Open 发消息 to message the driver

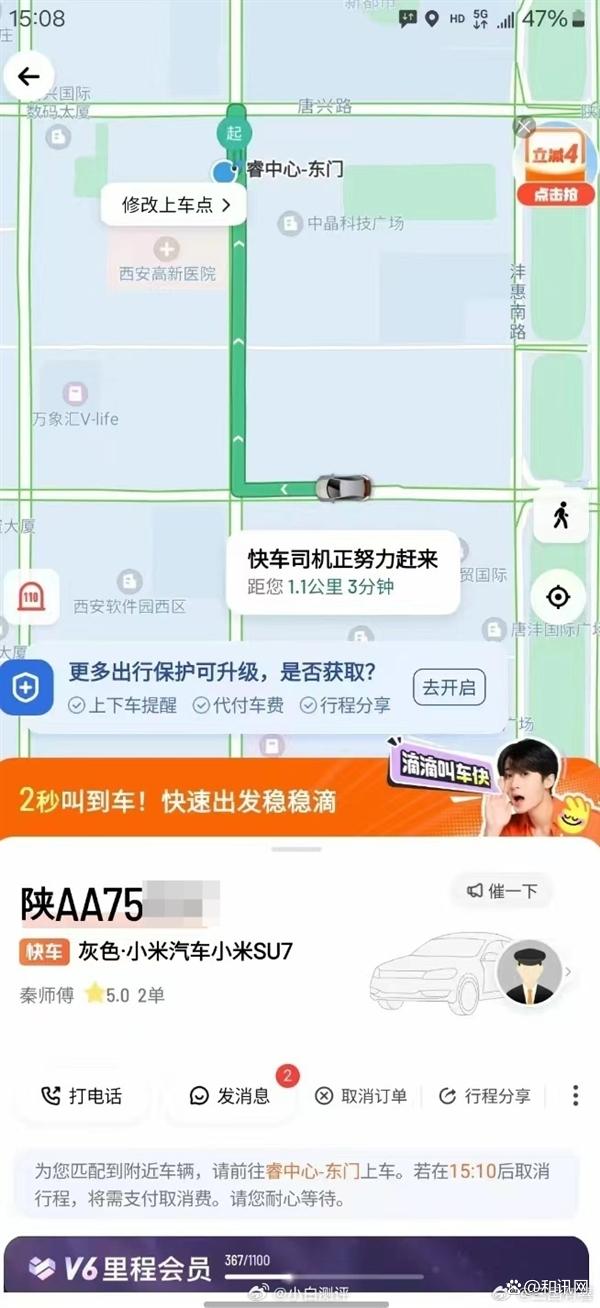(231, 1096)
